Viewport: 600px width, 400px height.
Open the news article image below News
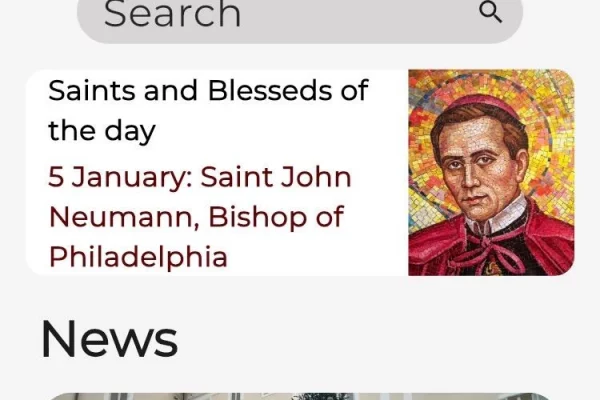[300, 396]
